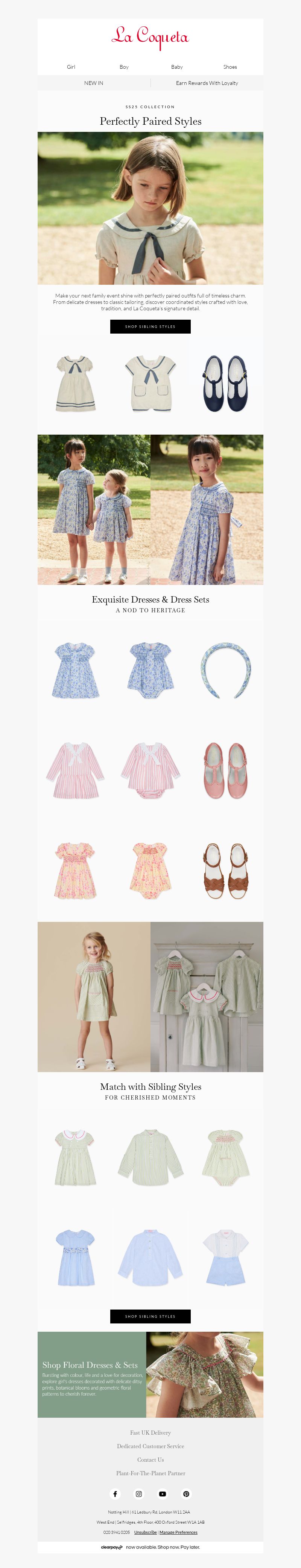Visit the Pinterest page
The image size is (301, 1568).
point(187,1494)
